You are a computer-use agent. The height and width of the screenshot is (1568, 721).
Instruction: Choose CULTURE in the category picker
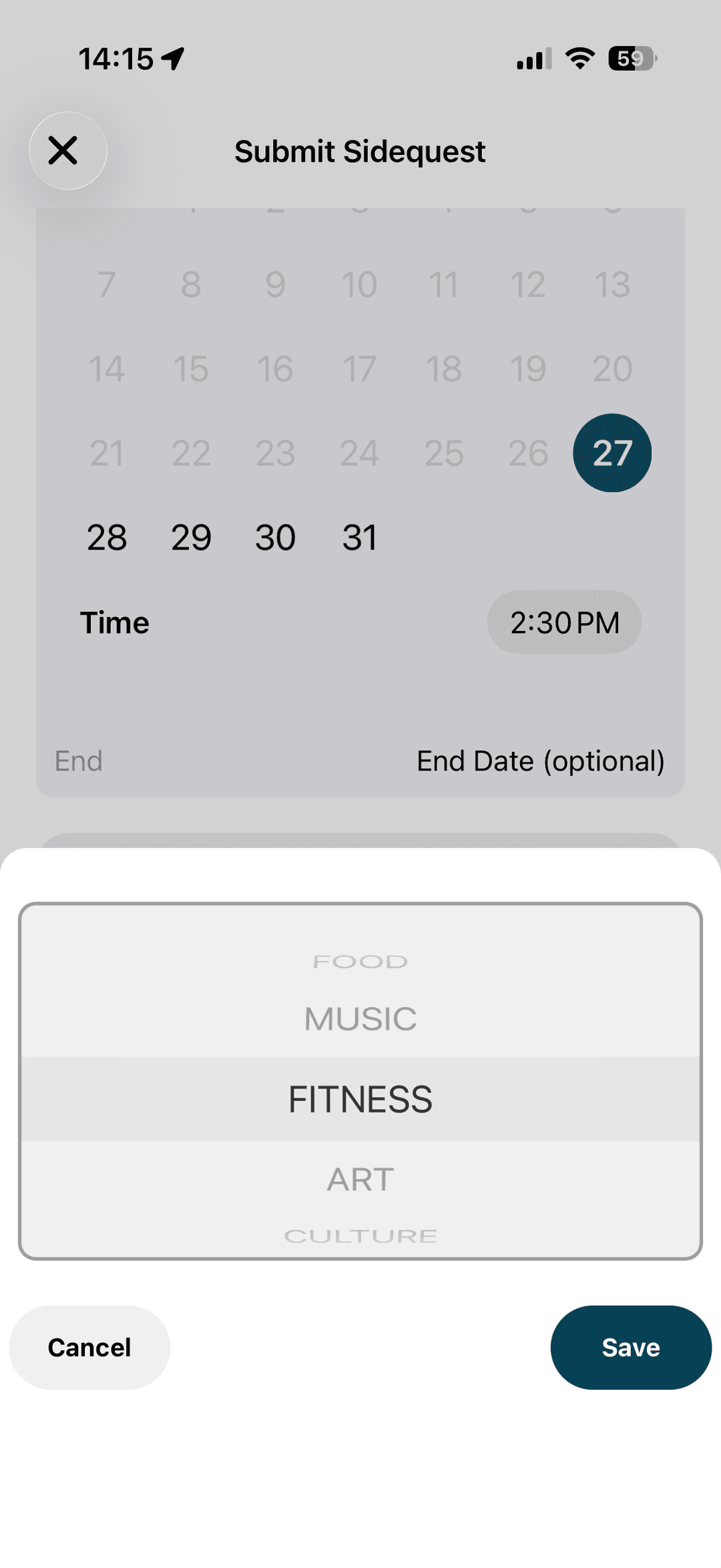click(360, 1236)
